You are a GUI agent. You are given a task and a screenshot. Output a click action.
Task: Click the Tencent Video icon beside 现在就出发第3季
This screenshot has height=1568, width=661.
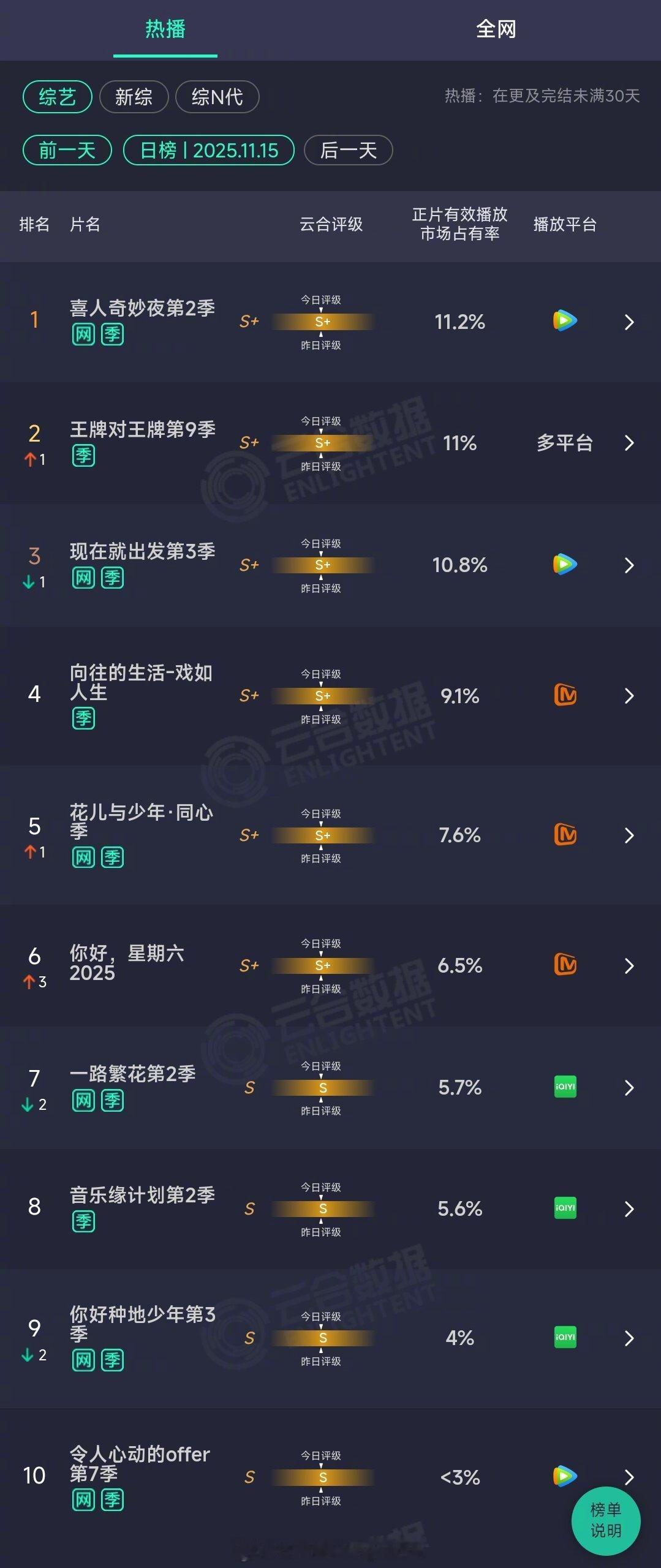(564, 565)
